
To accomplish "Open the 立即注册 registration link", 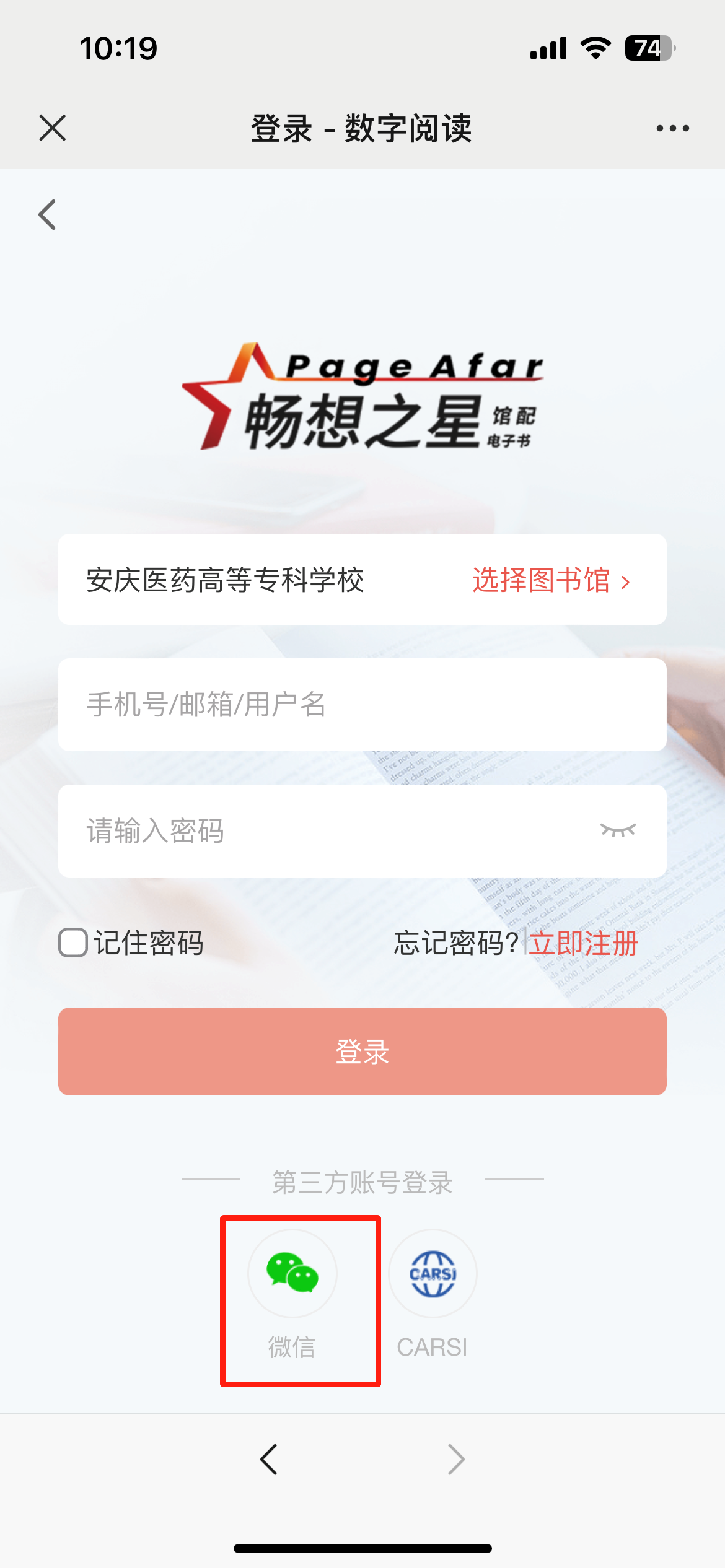I will pos(583,943).
